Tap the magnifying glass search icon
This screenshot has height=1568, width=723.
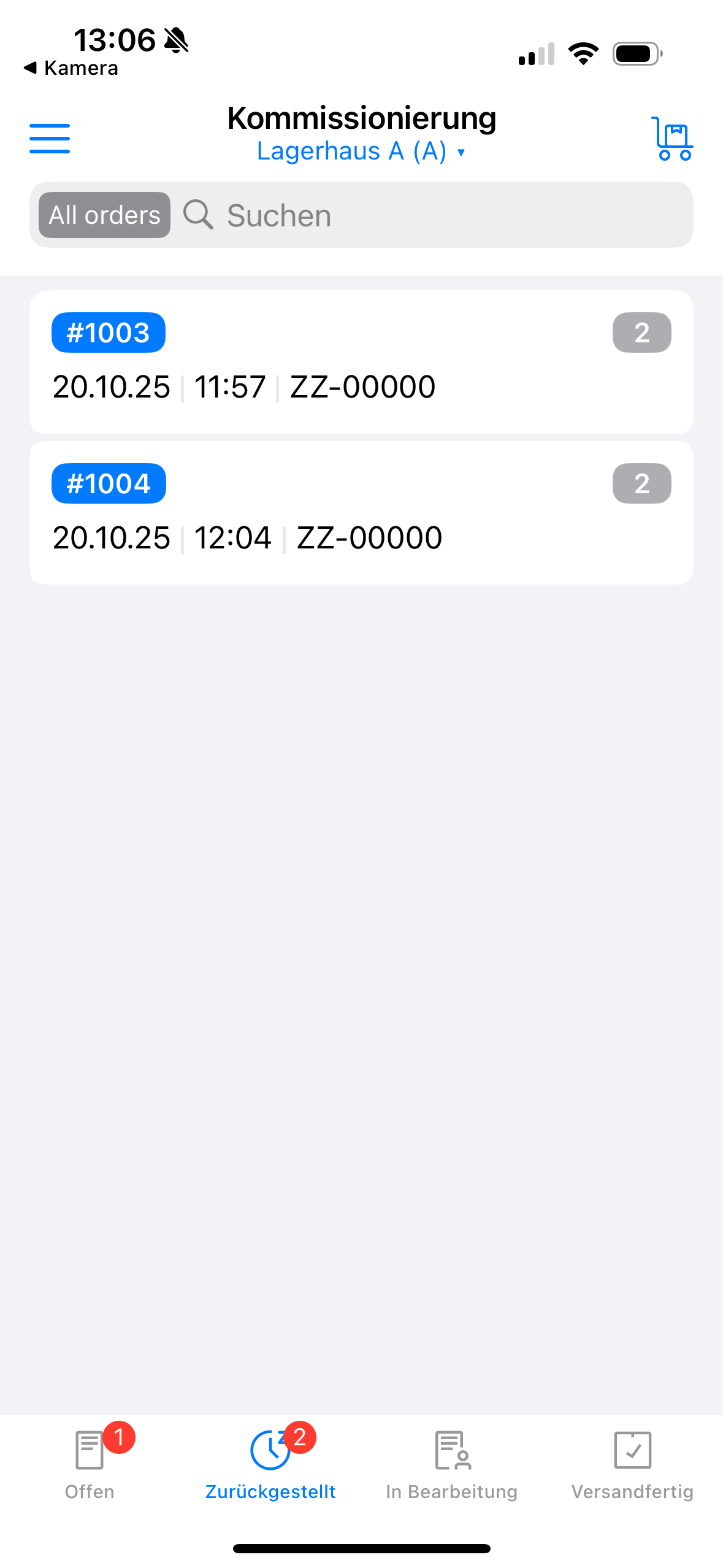pyautogui.click(x=197, y=215)
